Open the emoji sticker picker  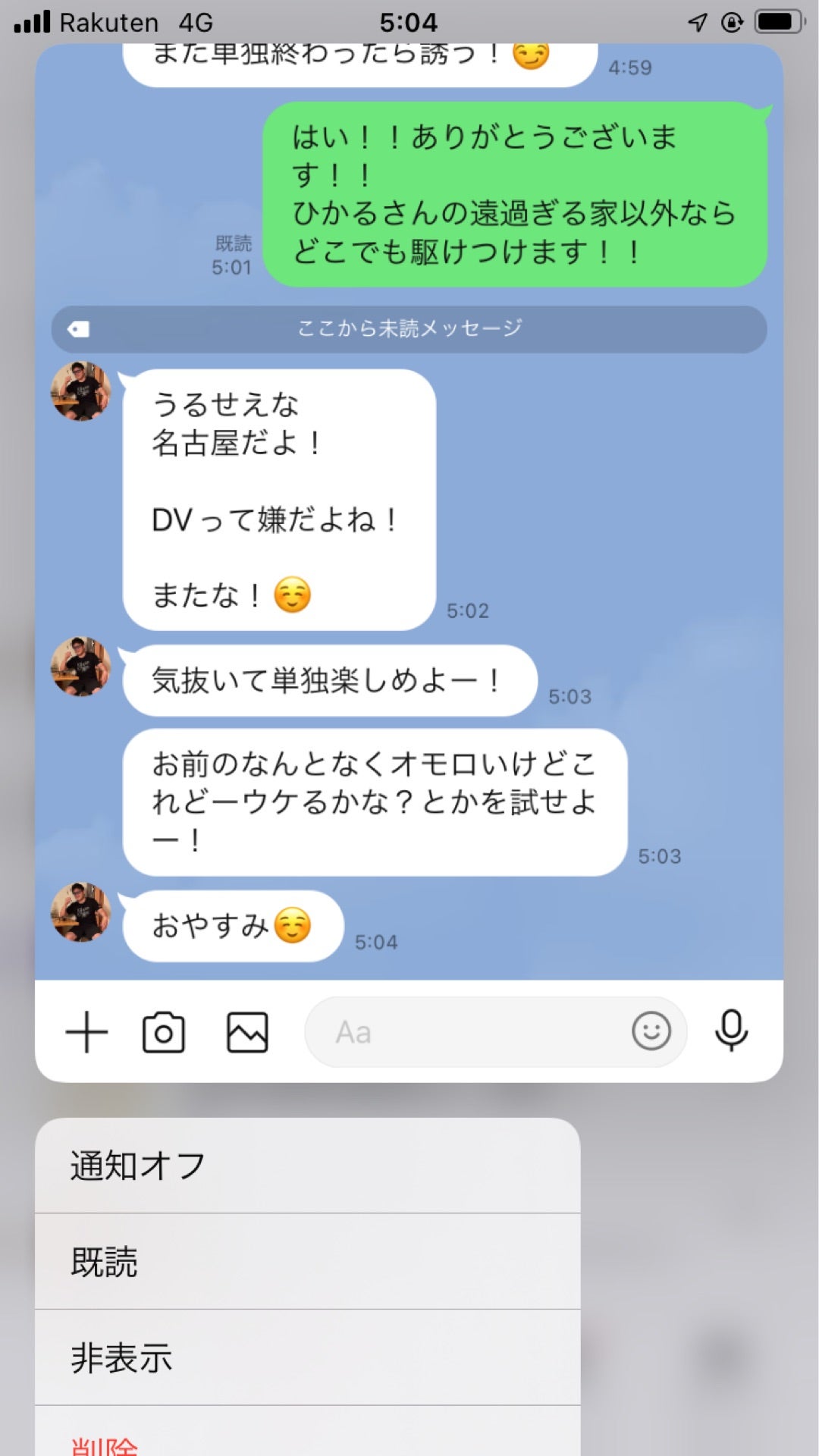pos(651,1031)
